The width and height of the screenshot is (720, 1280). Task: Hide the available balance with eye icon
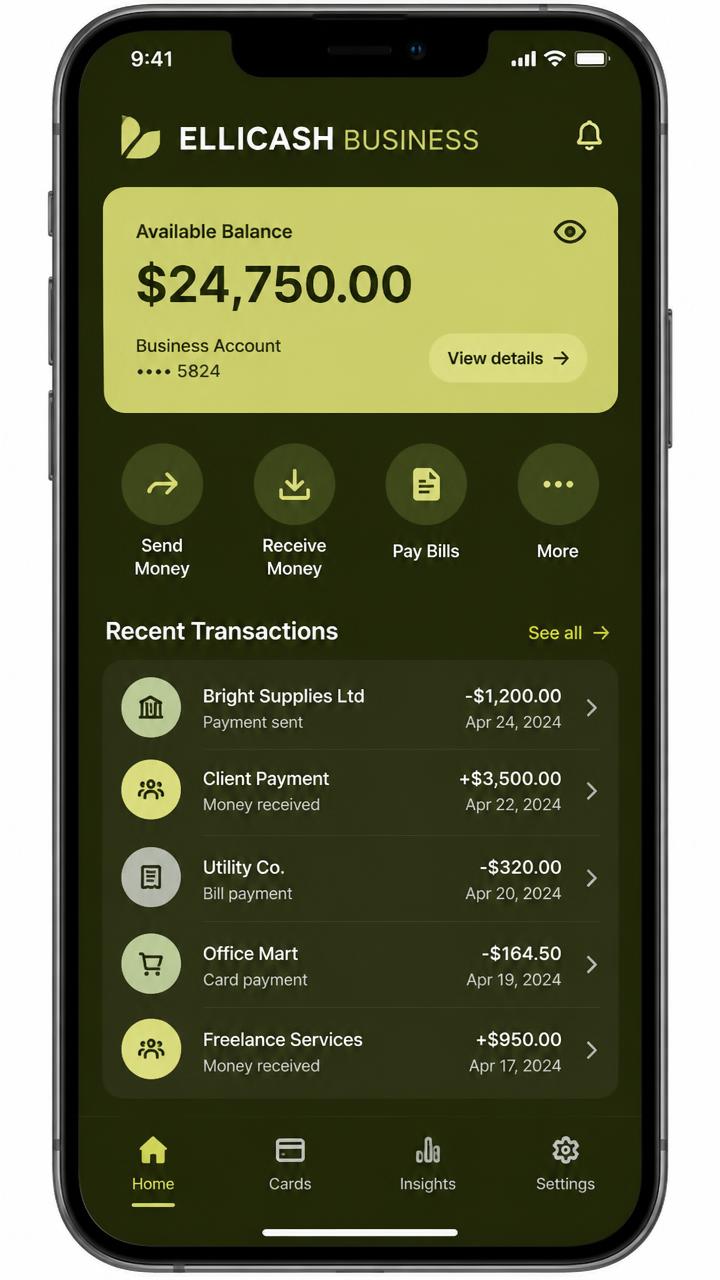(x=570, y=232)
